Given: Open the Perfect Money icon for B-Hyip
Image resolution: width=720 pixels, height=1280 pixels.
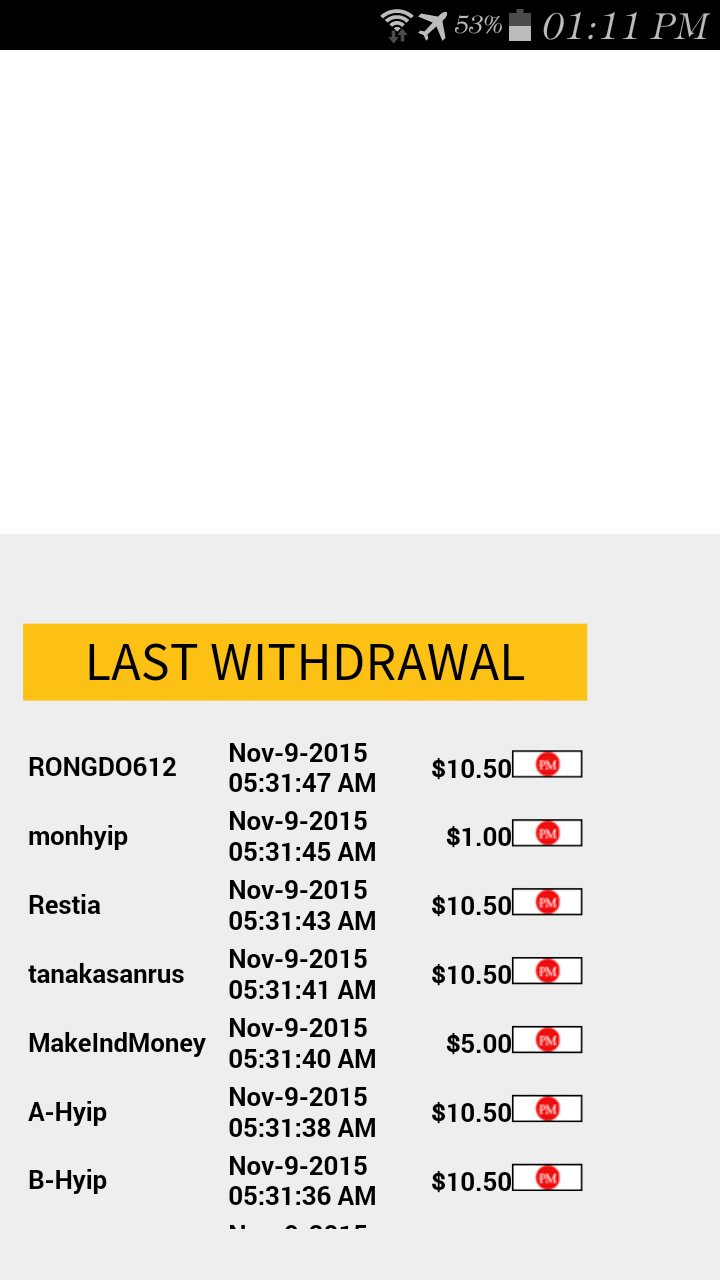Looking at the screenshot, I should tap(547, 1177).
